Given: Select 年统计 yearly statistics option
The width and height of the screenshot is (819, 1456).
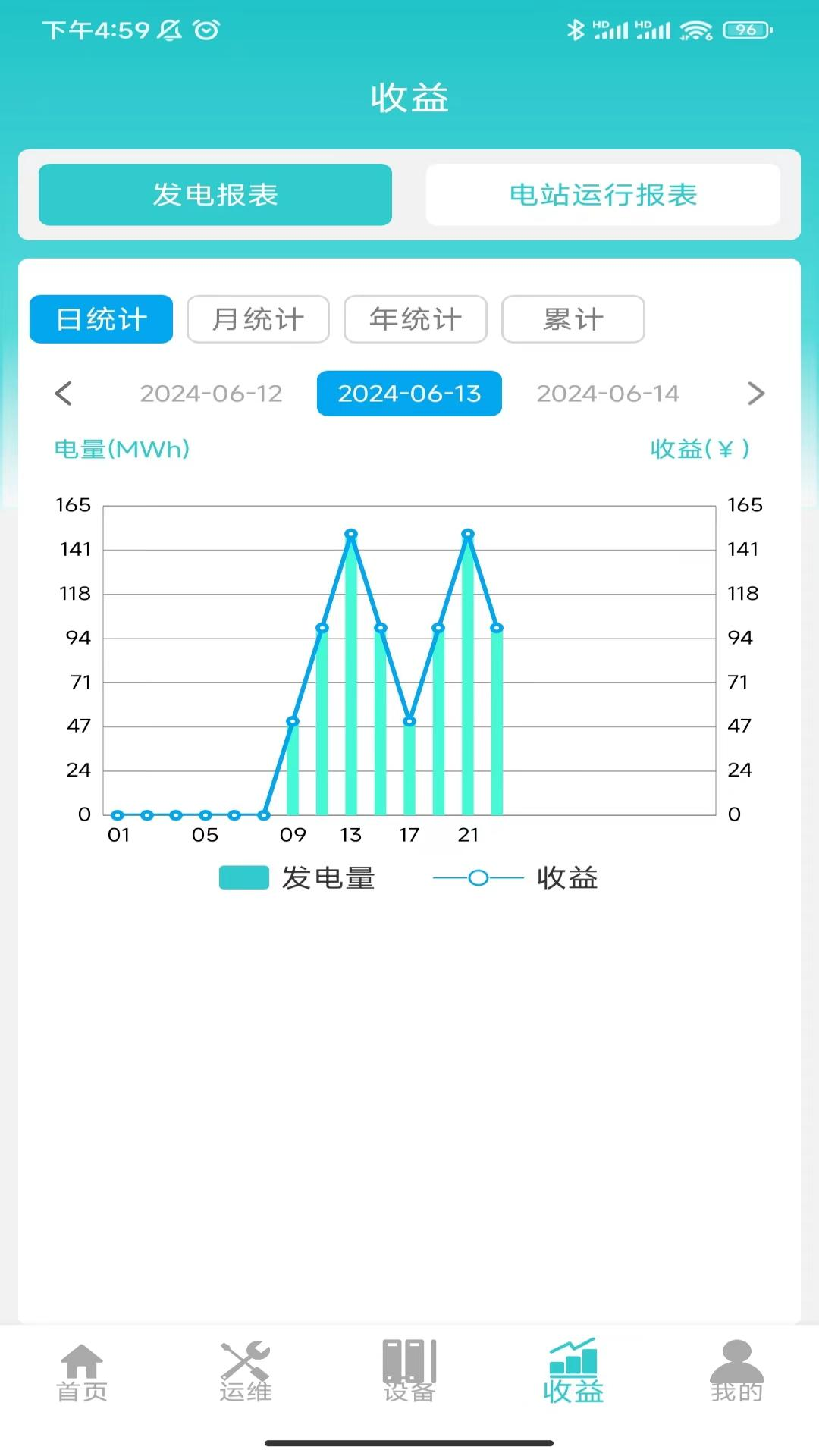Looking at the screenshot, I should click(x=415, y=319).
